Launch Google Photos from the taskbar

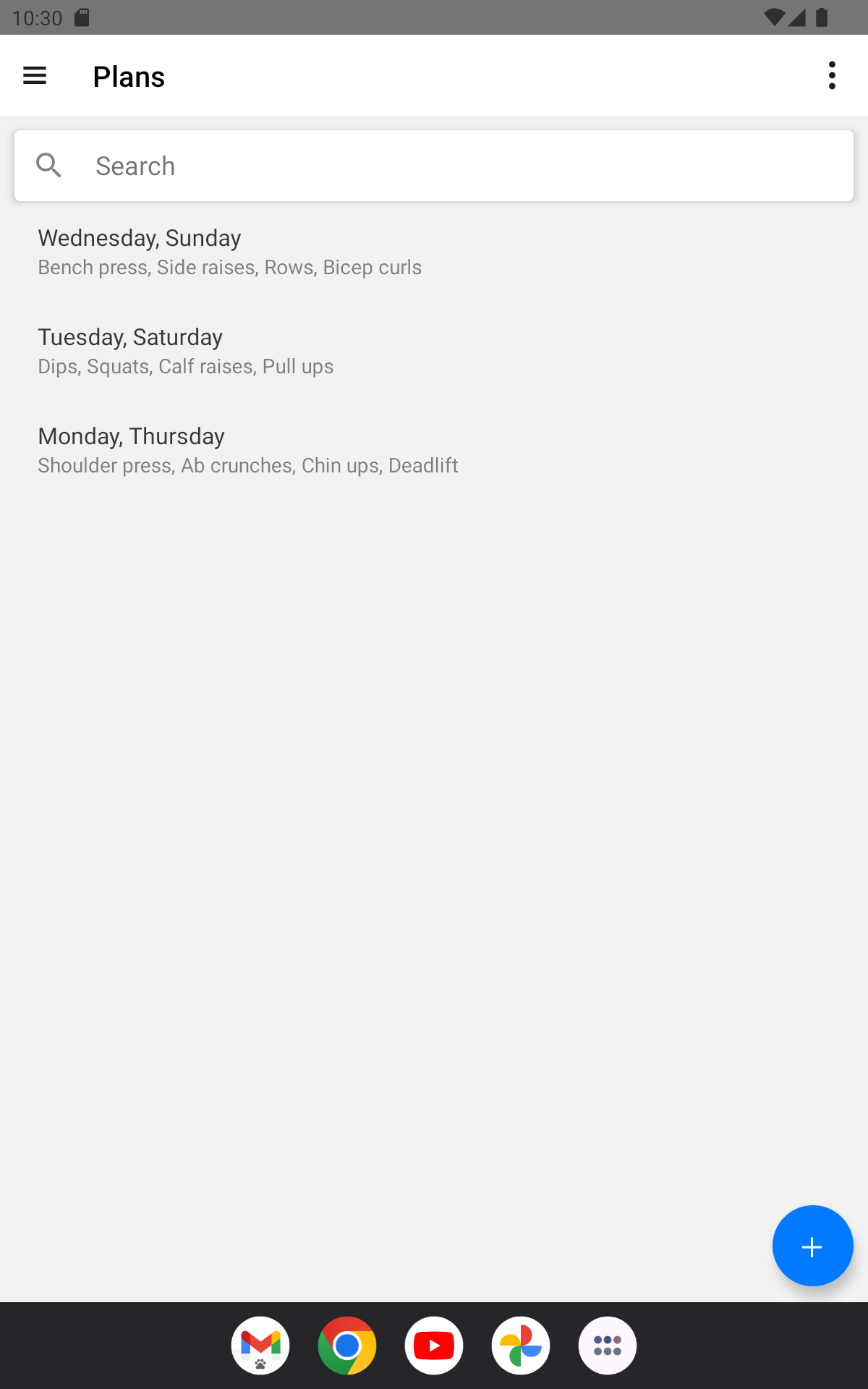click(x=521, y=1346)
